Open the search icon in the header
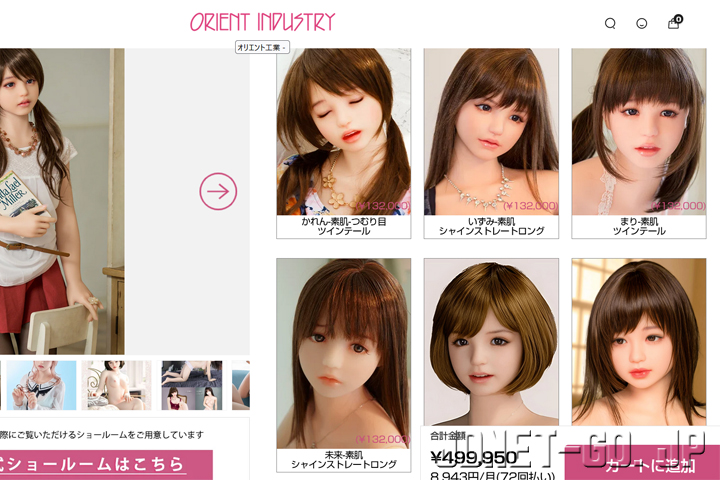 (x=610, y=23)
